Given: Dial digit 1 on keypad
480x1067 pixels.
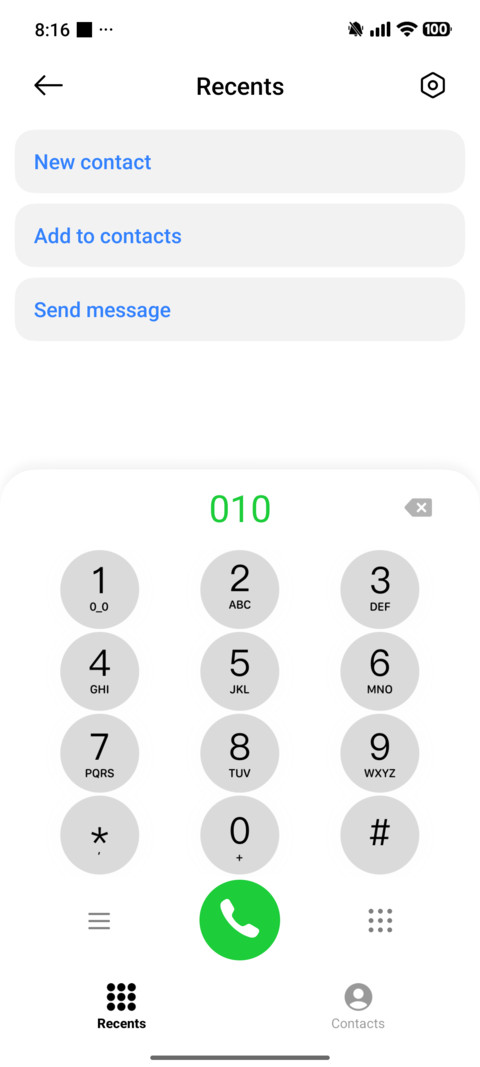Looking at the screenshot, I should (99, 589).
